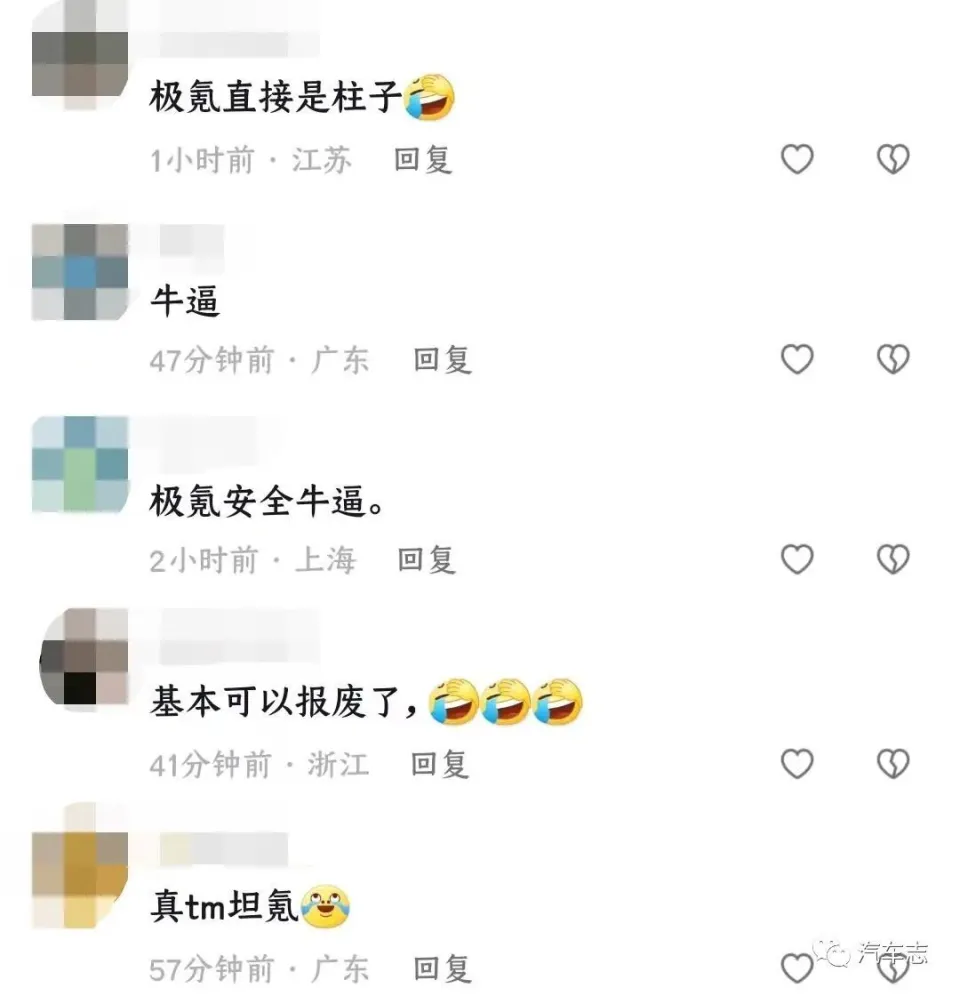The width and height of the screenshot is (960, 996).
Task: Reply to the comment from 浙江
Action: (x=440, y=765)
